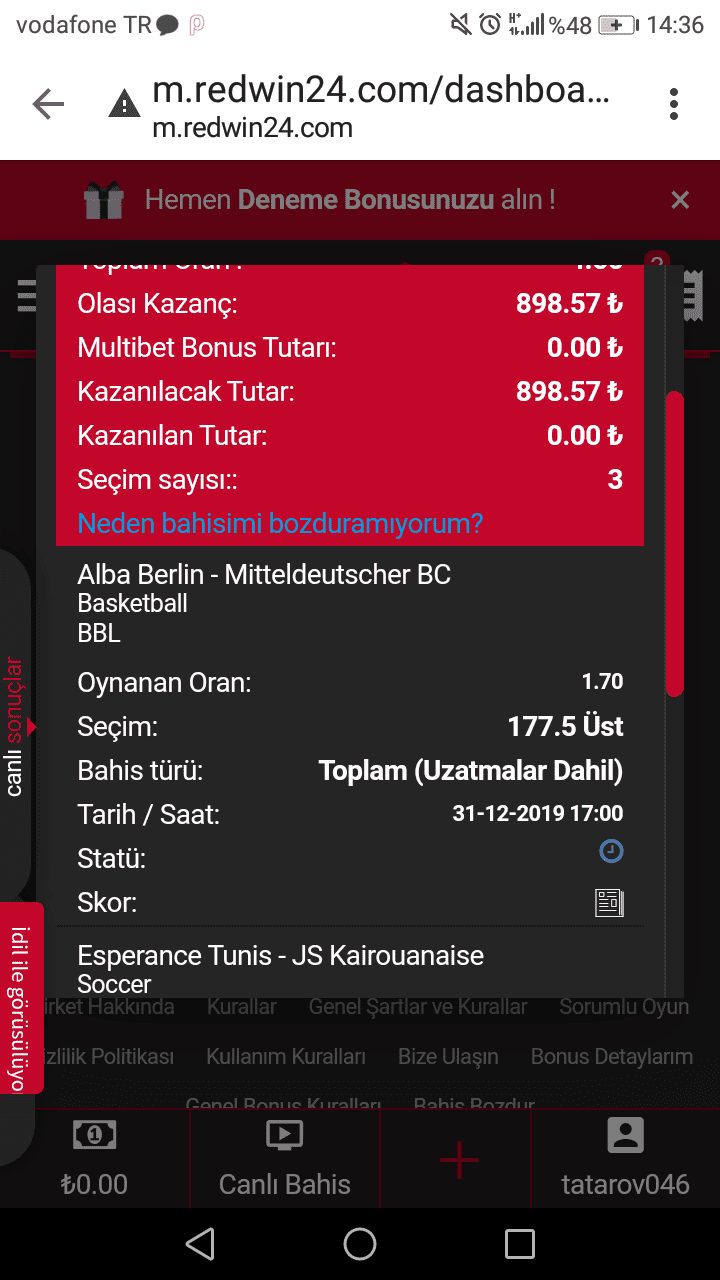Open the Bize Ulaşın footer link
This screenshot has height=1280, width=720.
(x=448, y=1056)
